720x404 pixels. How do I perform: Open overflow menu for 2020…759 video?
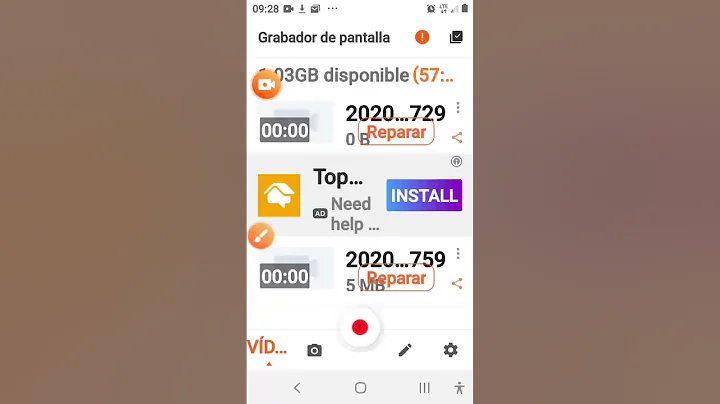click(458, 254)
